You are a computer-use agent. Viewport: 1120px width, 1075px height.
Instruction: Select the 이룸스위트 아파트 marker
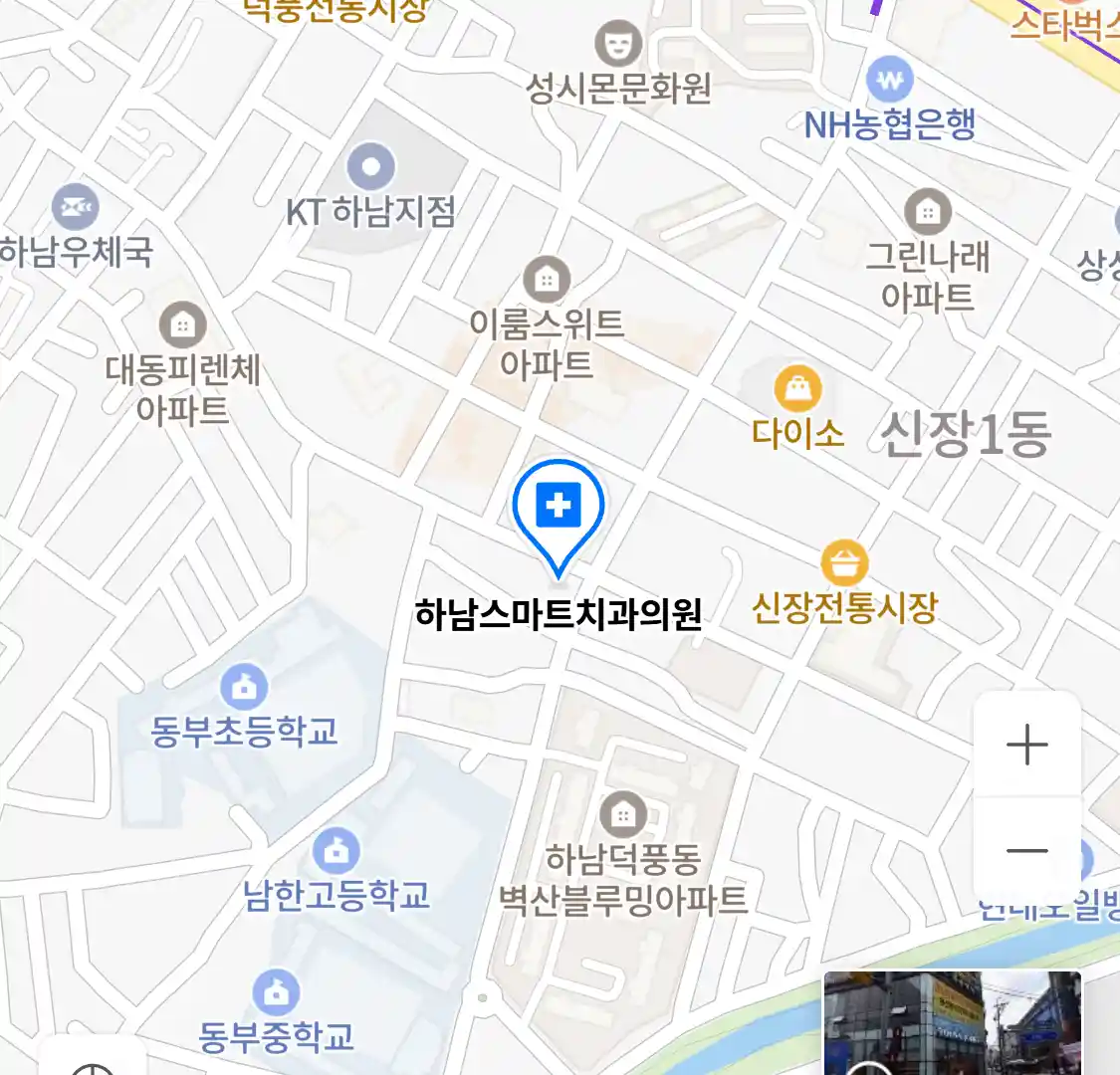click(546, 280)
